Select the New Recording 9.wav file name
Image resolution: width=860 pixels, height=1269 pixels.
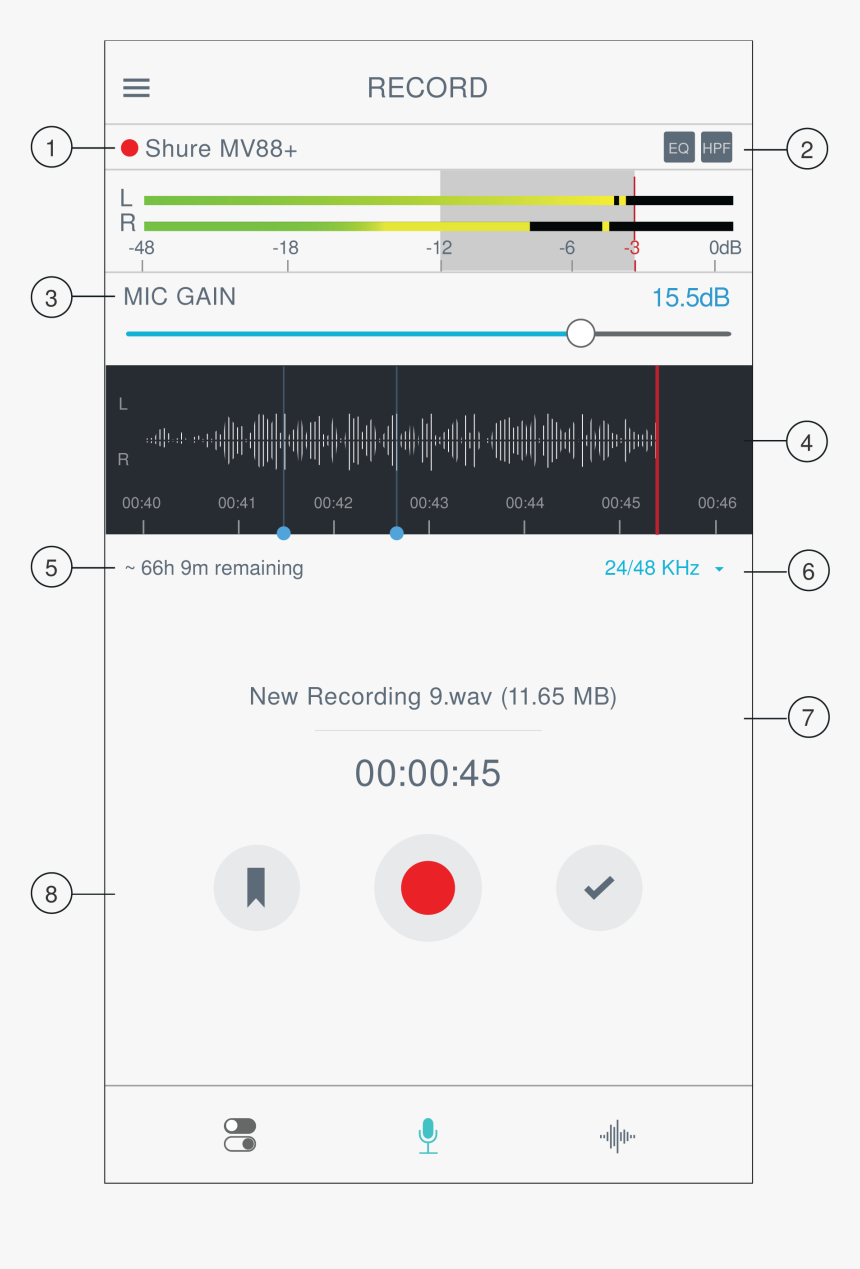(428, 697)
